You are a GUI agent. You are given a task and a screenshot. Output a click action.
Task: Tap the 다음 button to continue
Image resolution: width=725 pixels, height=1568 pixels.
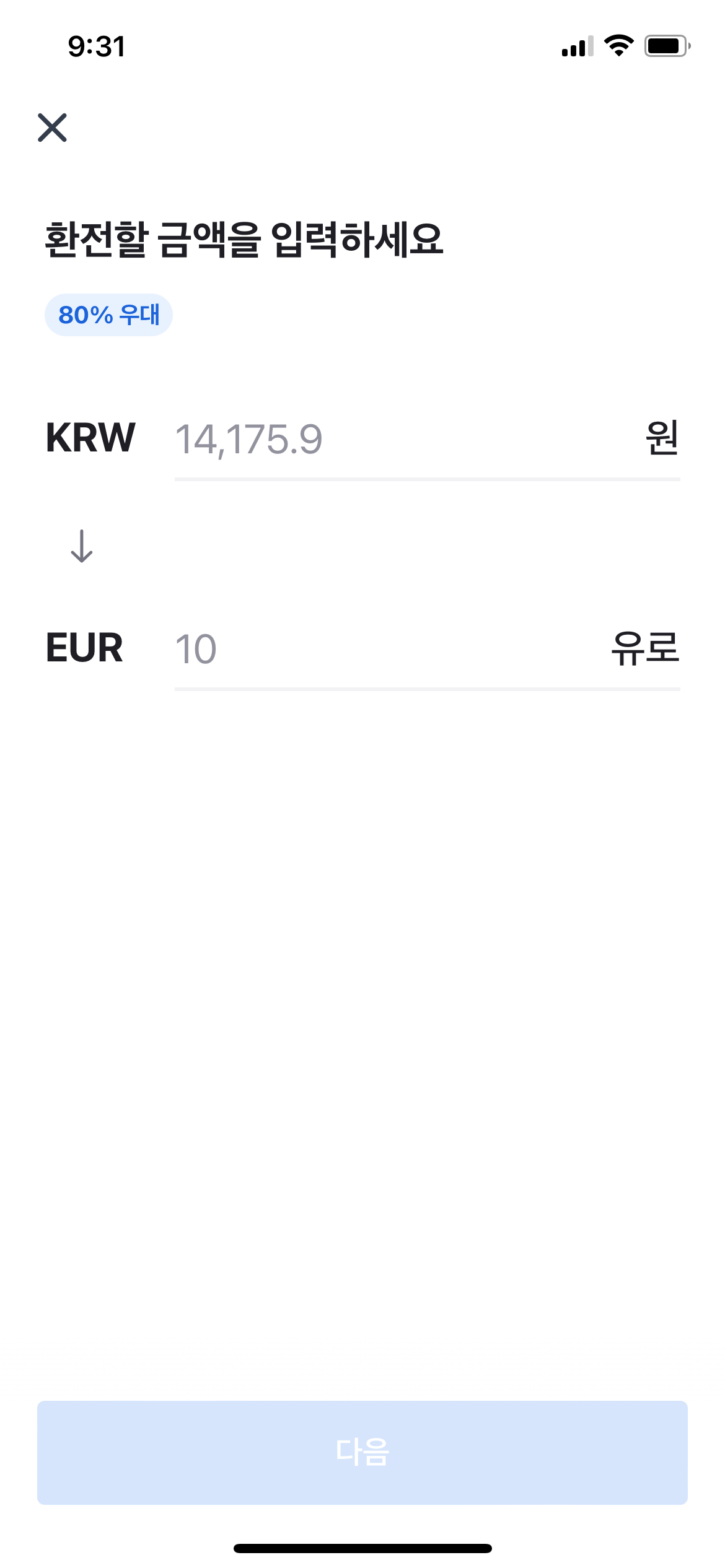[x=362, y=1452]
